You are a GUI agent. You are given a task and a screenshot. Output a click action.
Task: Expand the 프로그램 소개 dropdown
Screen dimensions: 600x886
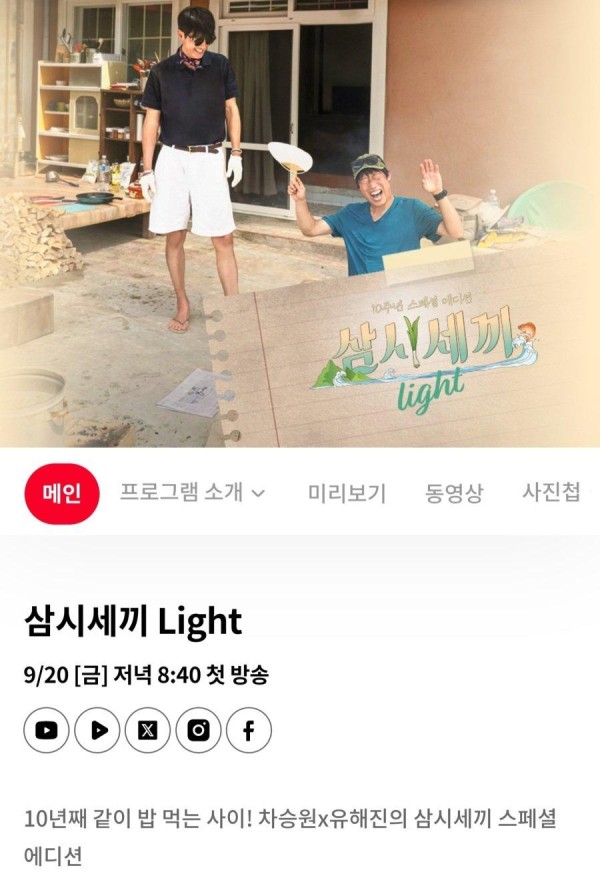(x=192, y=492)
